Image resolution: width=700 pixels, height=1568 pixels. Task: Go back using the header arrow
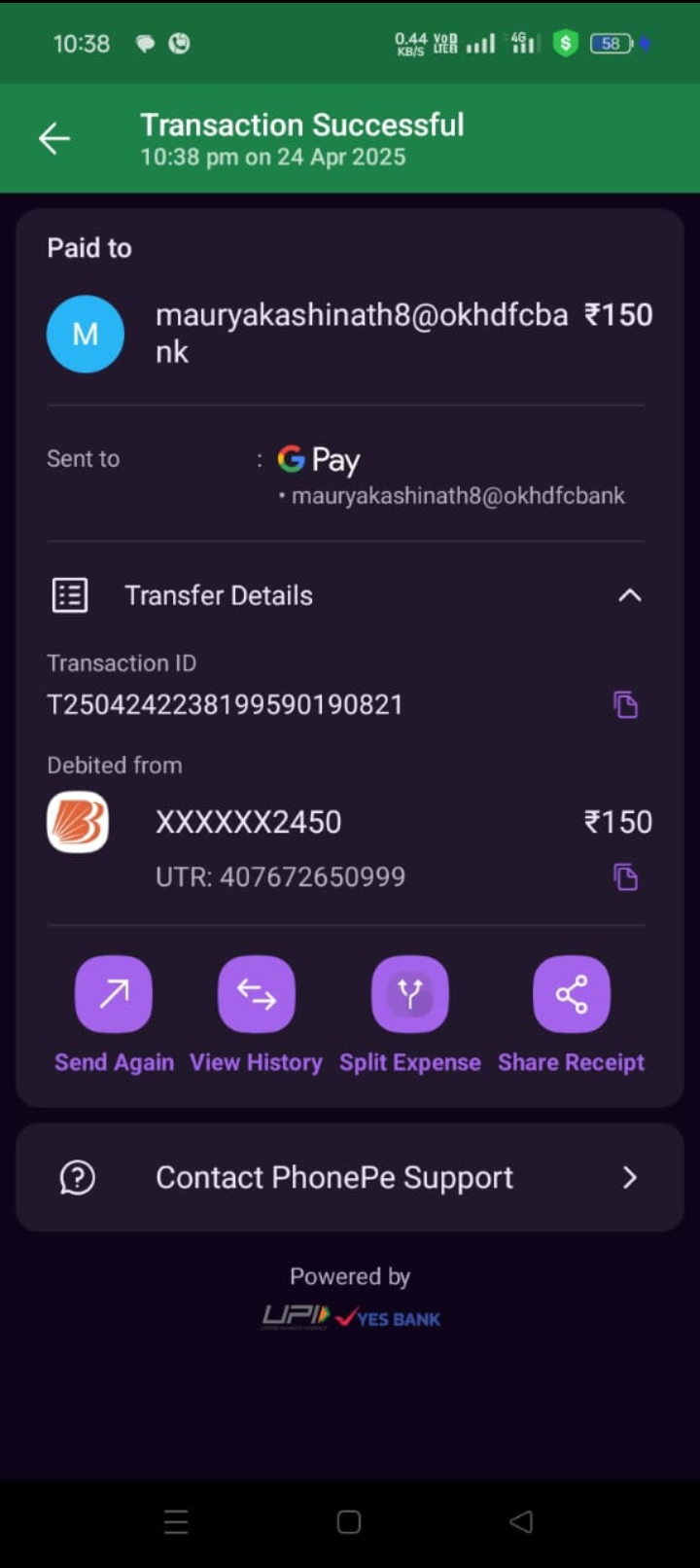[x=54, y=139]
